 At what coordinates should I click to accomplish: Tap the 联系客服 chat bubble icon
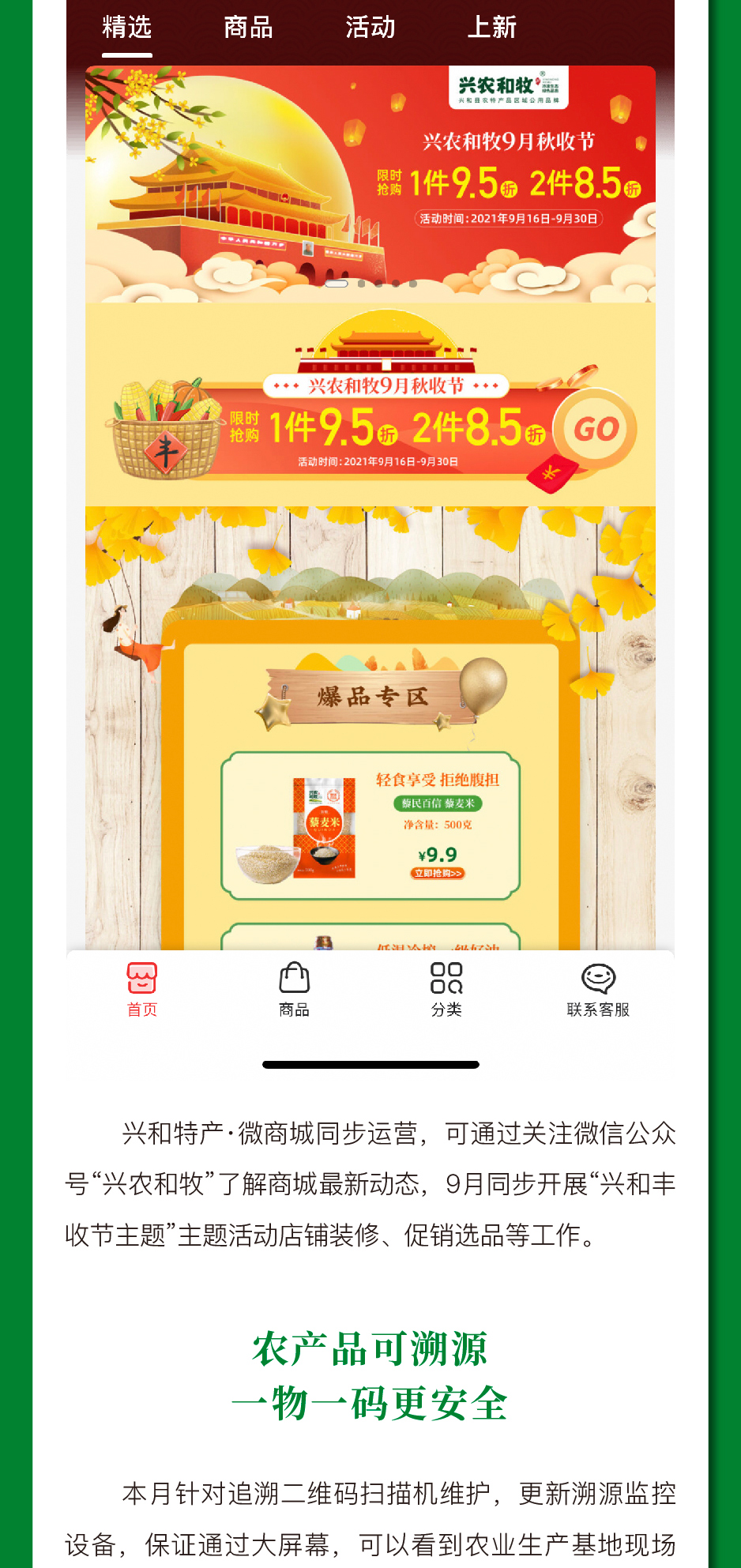[x=599, y=977]
